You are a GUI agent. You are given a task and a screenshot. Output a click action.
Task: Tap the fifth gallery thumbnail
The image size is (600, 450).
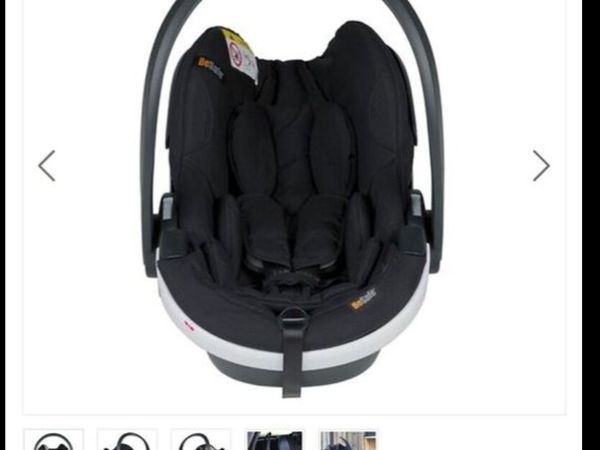click(x=348, y=440)
